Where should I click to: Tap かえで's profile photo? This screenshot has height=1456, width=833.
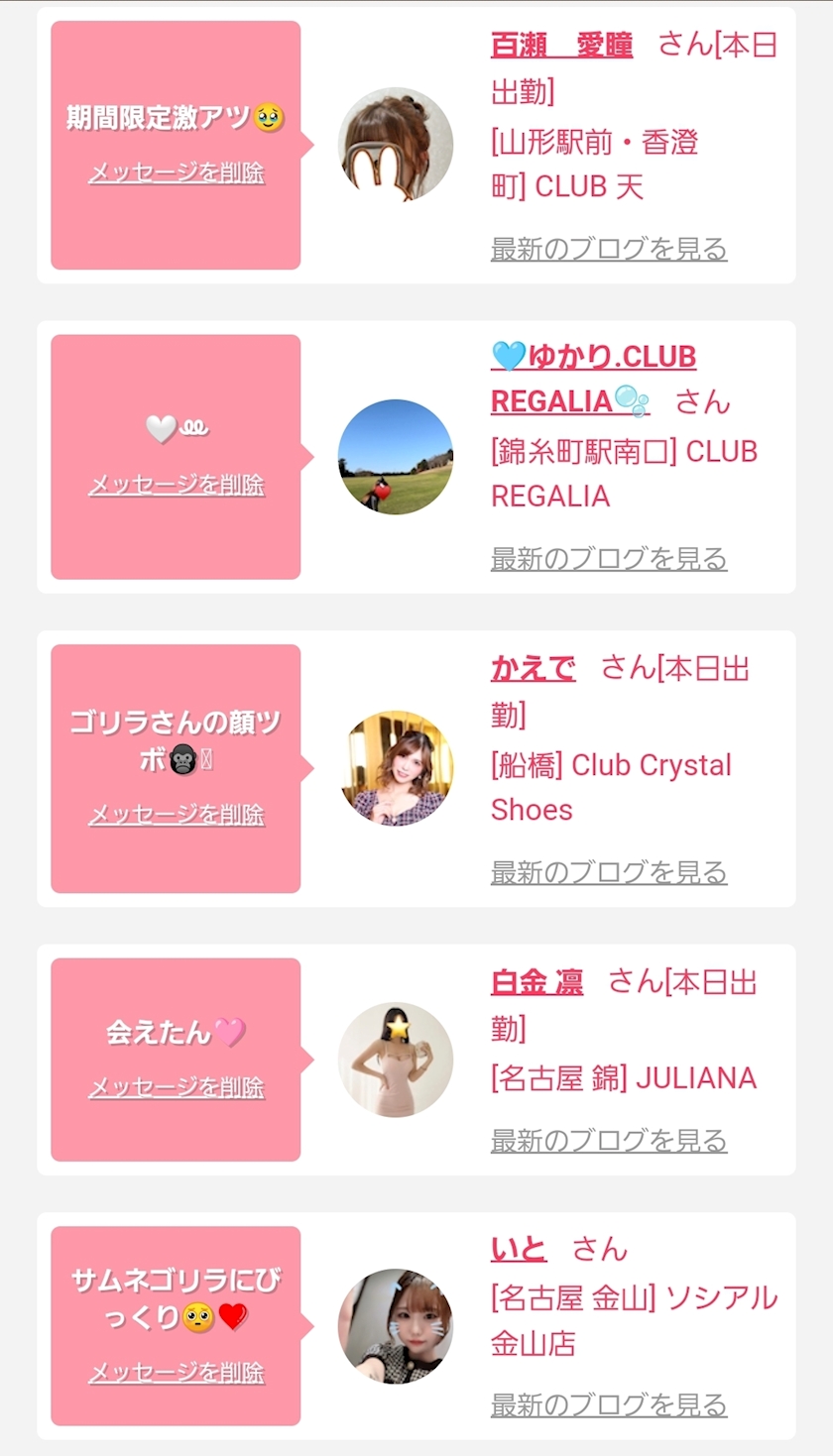click(396, 768)
